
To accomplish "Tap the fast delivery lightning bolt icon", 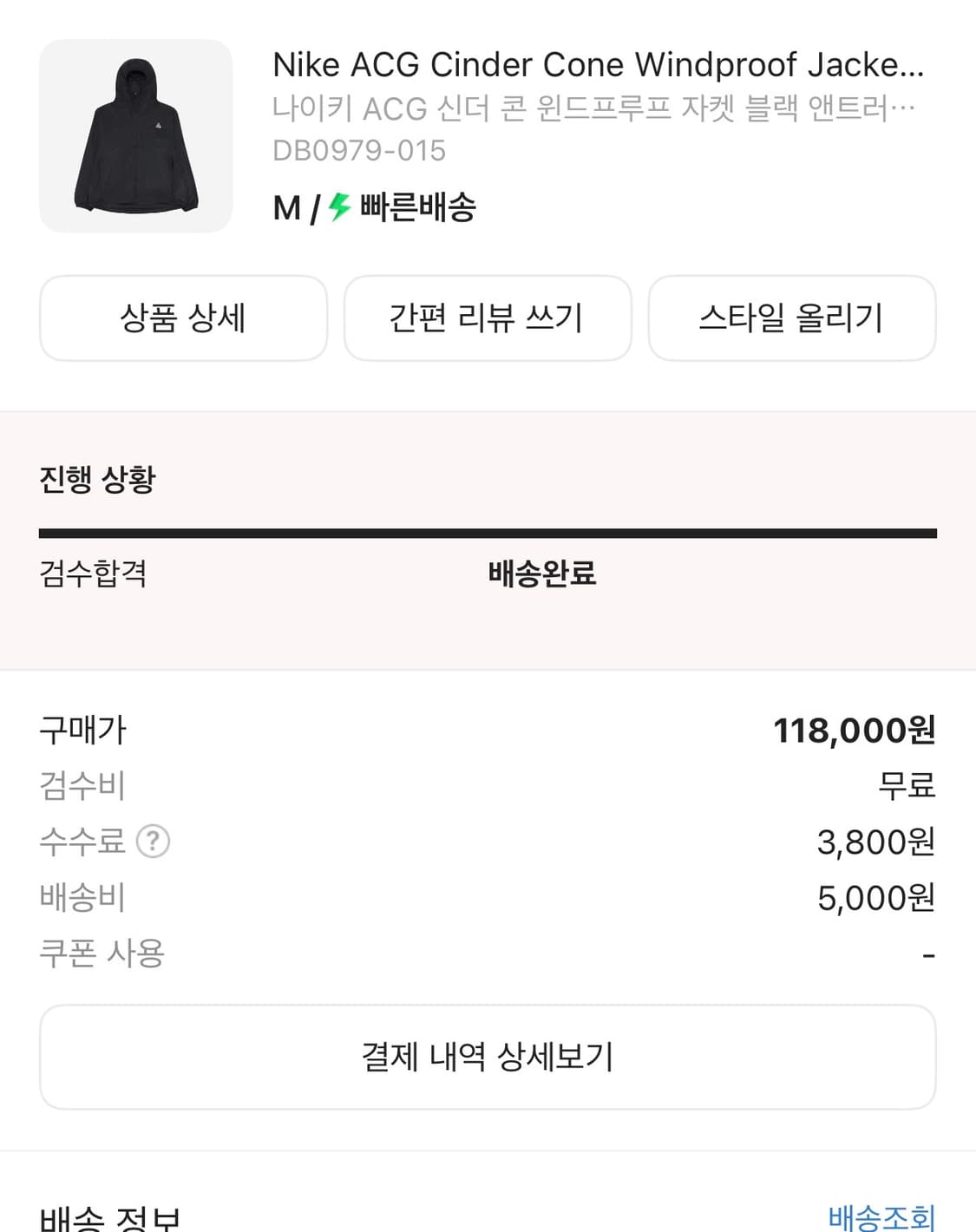I will (338, 206).
